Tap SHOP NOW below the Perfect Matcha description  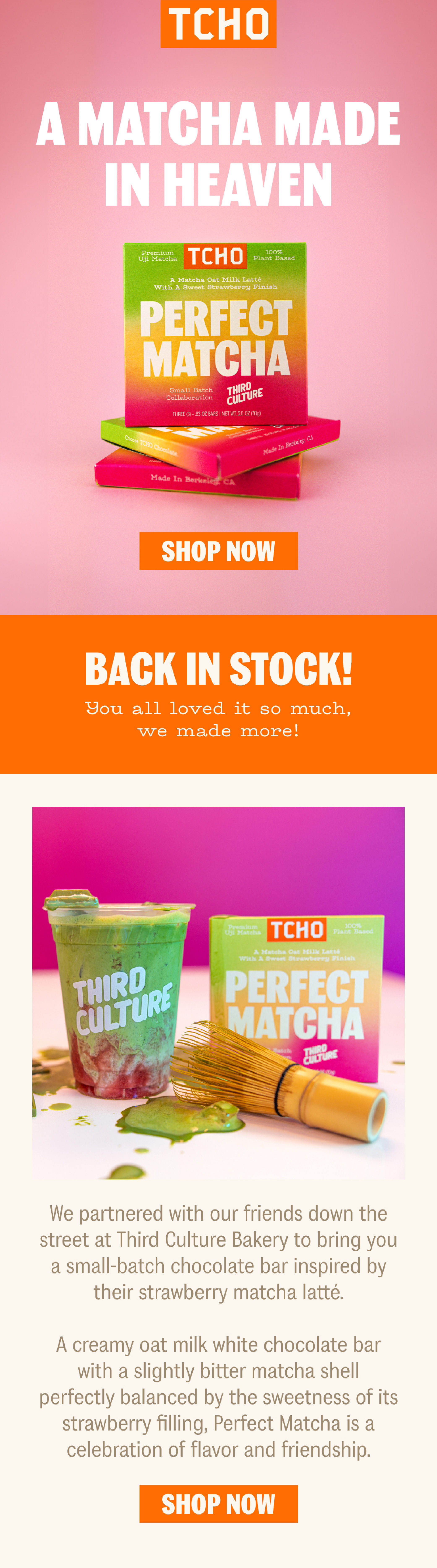point(219,1504)
